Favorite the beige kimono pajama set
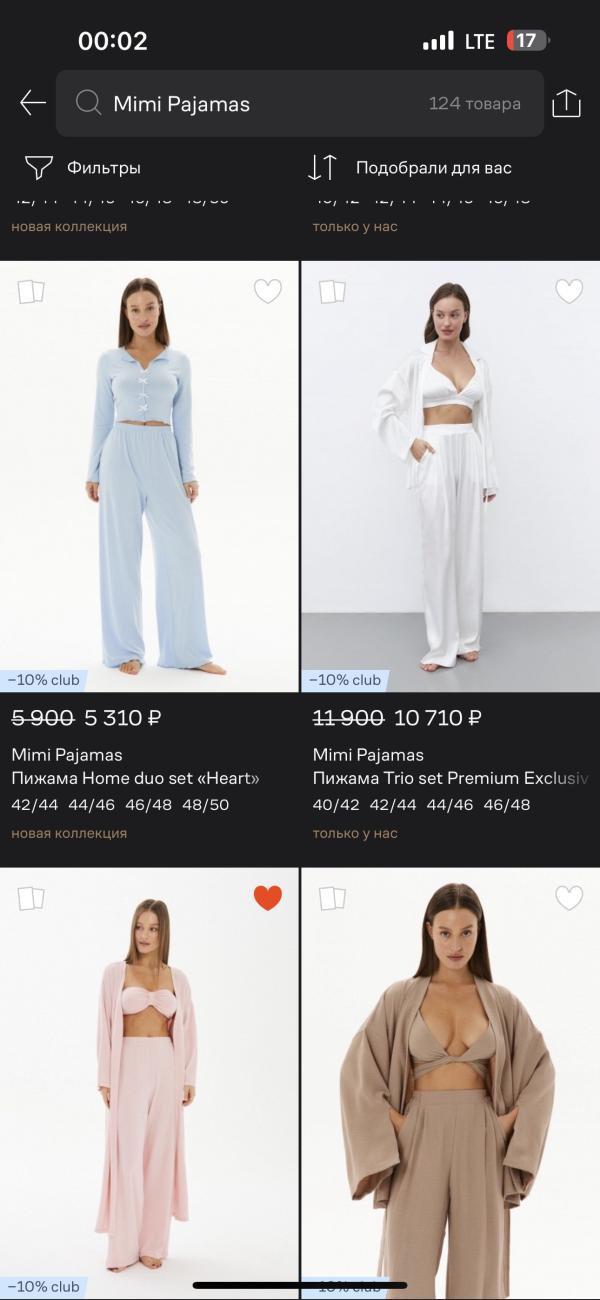The width and height of the screenshot is (600, 1300). [x=569, y=898]
